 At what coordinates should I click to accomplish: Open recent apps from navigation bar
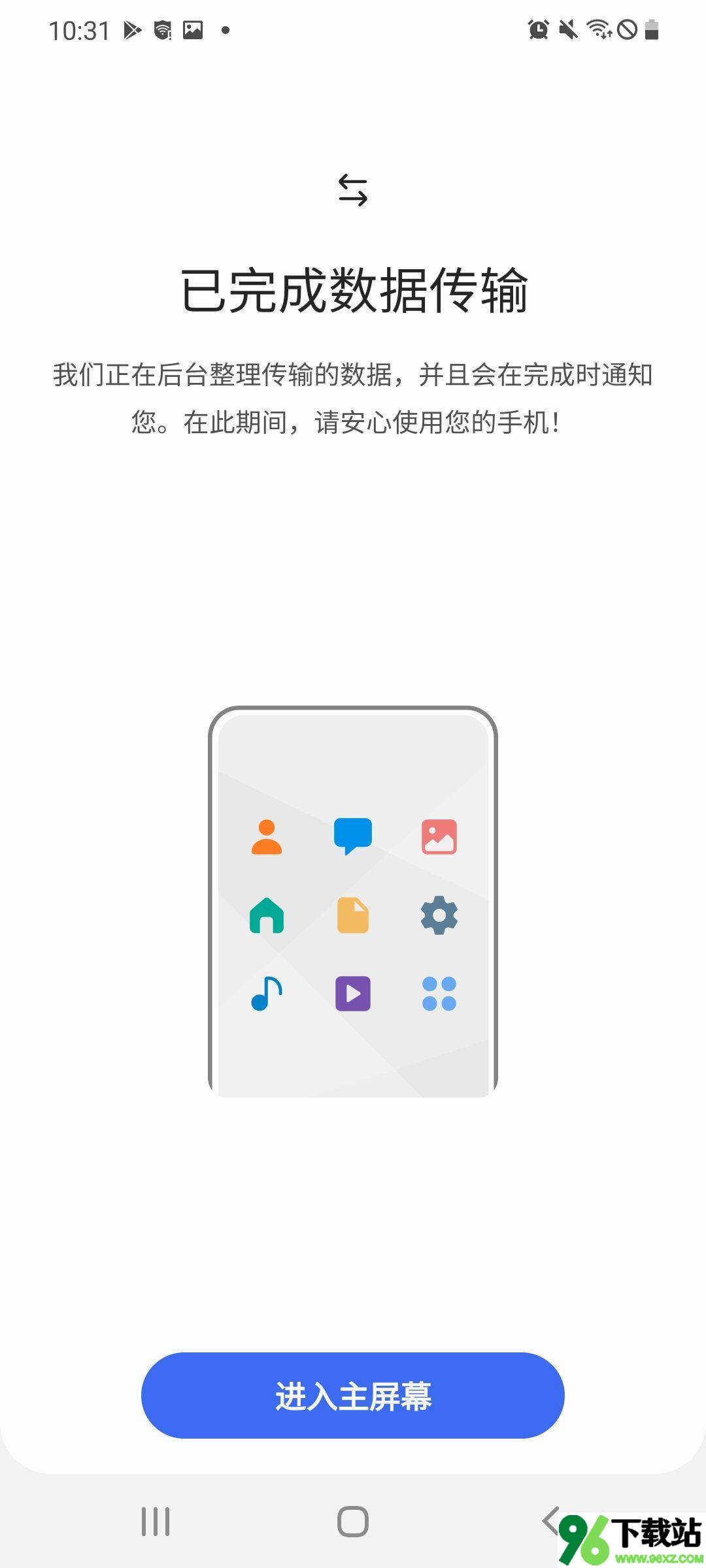(x=156, y=1522)
